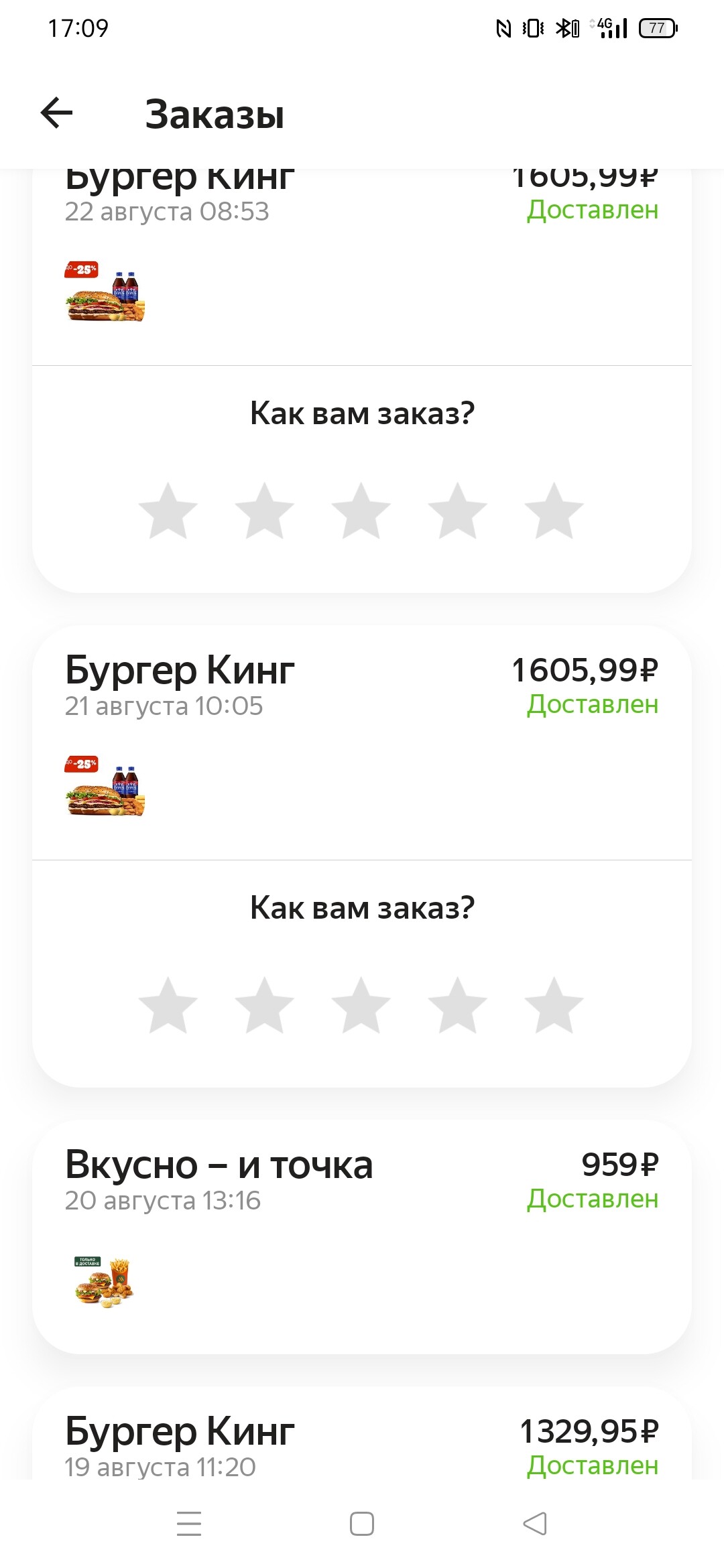
Task: Rate the 21 августа order three stars
Action: click(x=361, y=1005)
